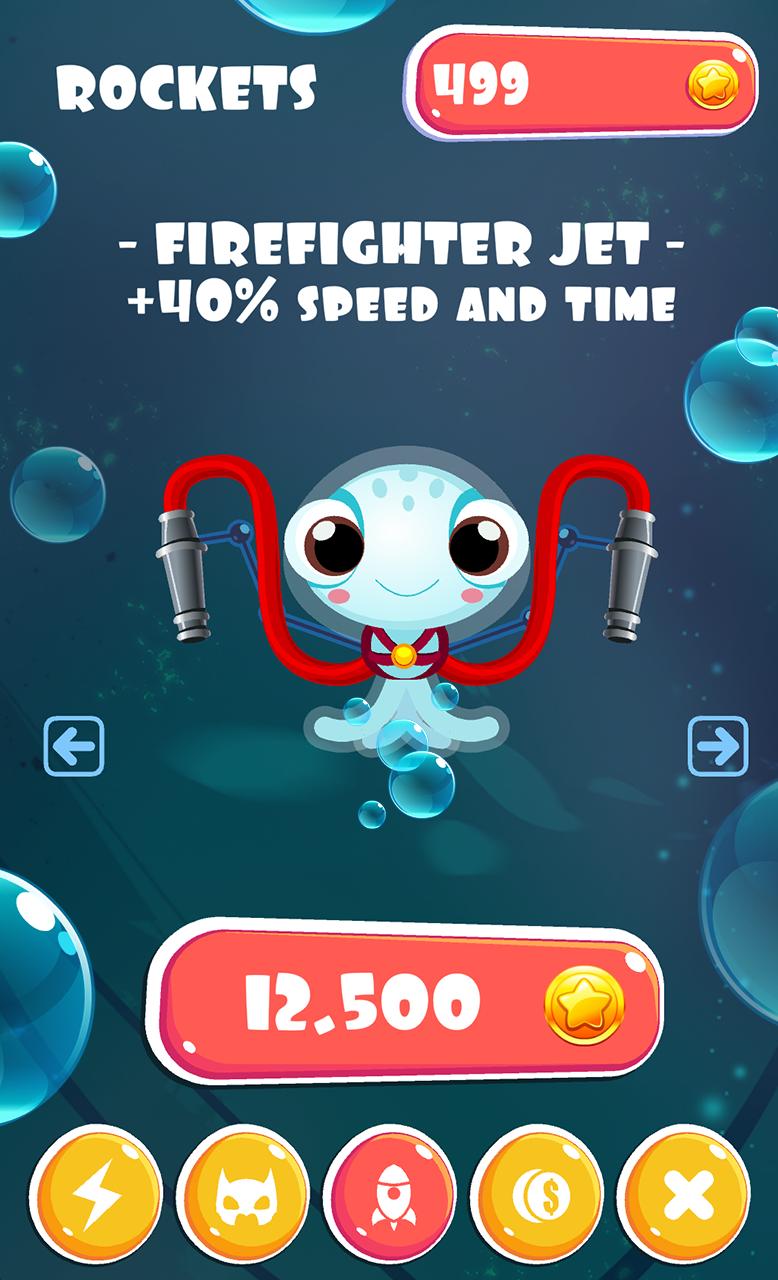The image size is (778, 1280).
Task: Show the next rocket
Action: (718, 746)
